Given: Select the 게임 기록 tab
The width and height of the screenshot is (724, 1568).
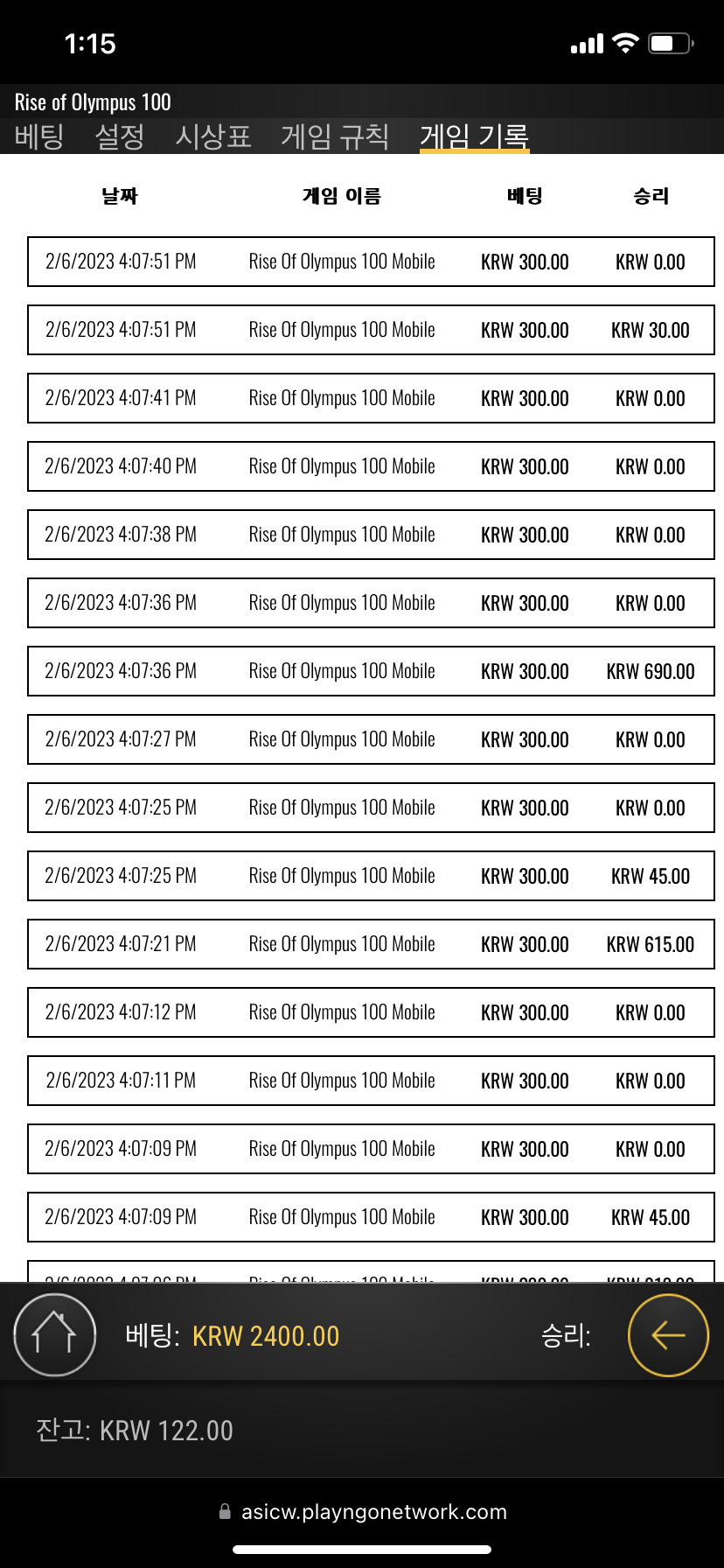Looking at the screenshot, I should pos(475,136).
